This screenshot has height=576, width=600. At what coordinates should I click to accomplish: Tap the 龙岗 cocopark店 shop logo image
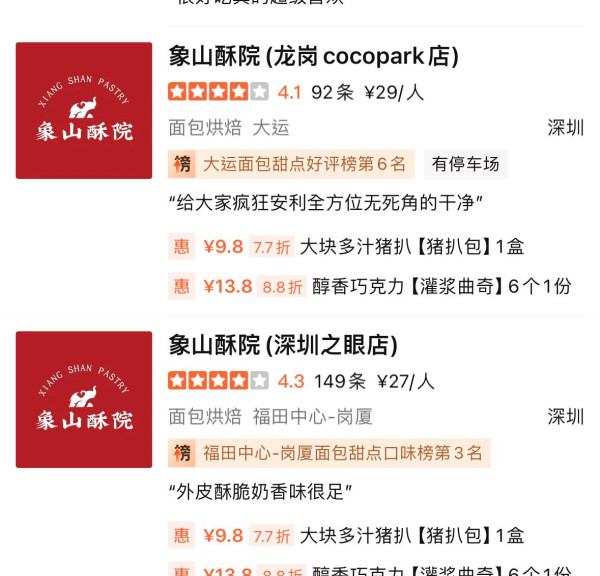coord(84,110)
